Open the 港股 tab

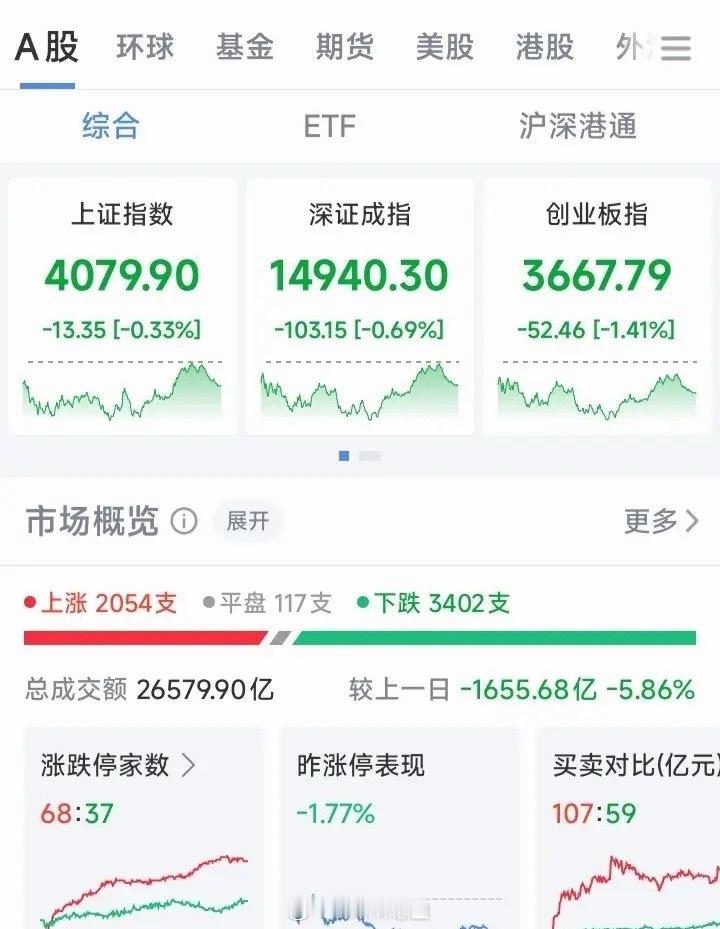pos(544,46)
